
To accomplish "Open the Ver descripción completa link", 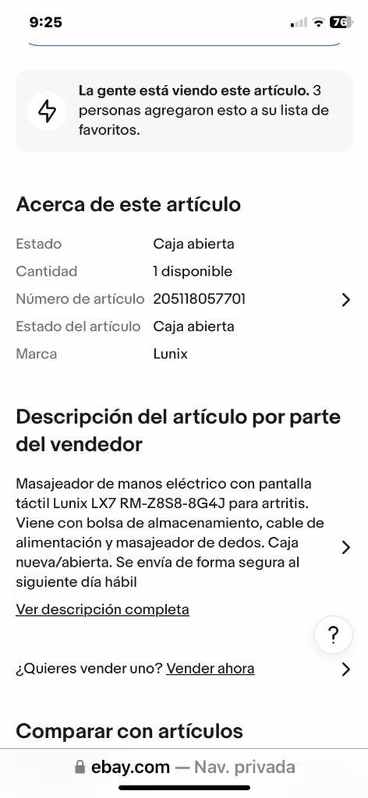I will (102, 609).
